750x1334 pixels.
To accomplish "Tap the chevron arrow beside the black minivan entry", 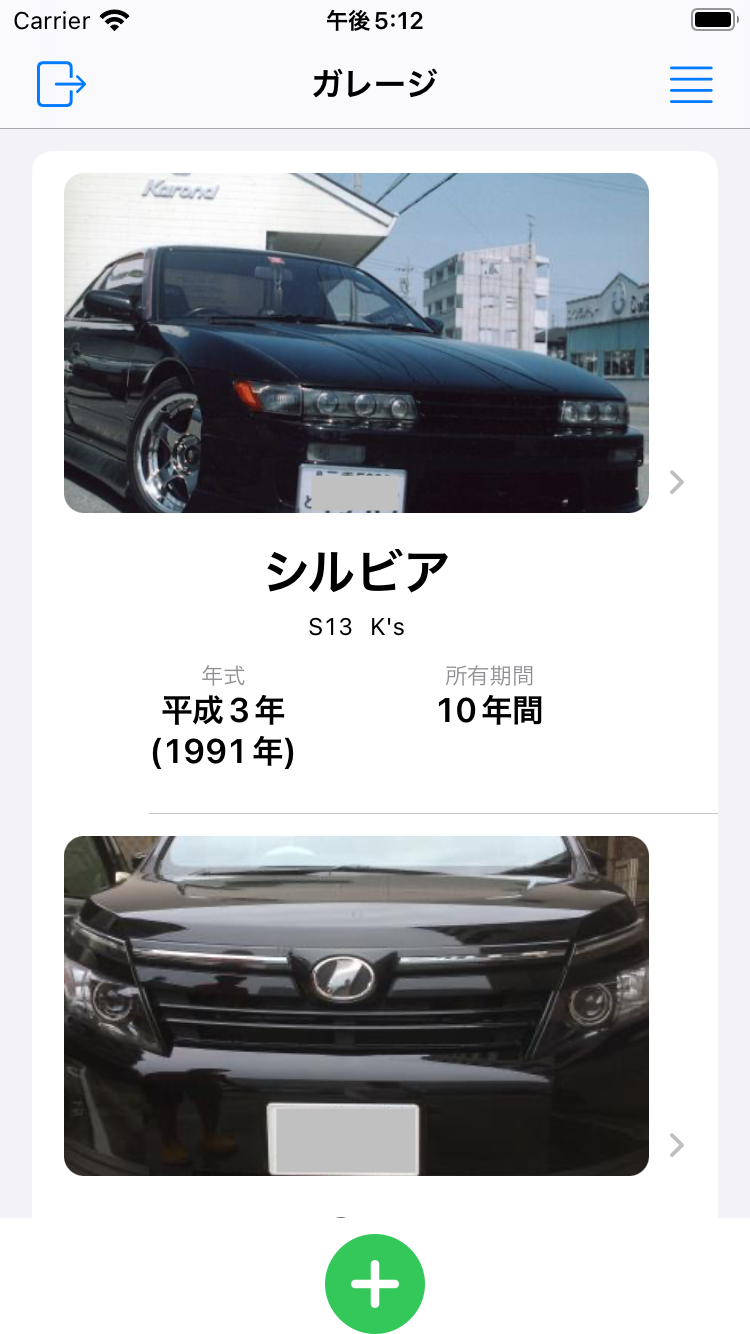I will click(676, 1143).
